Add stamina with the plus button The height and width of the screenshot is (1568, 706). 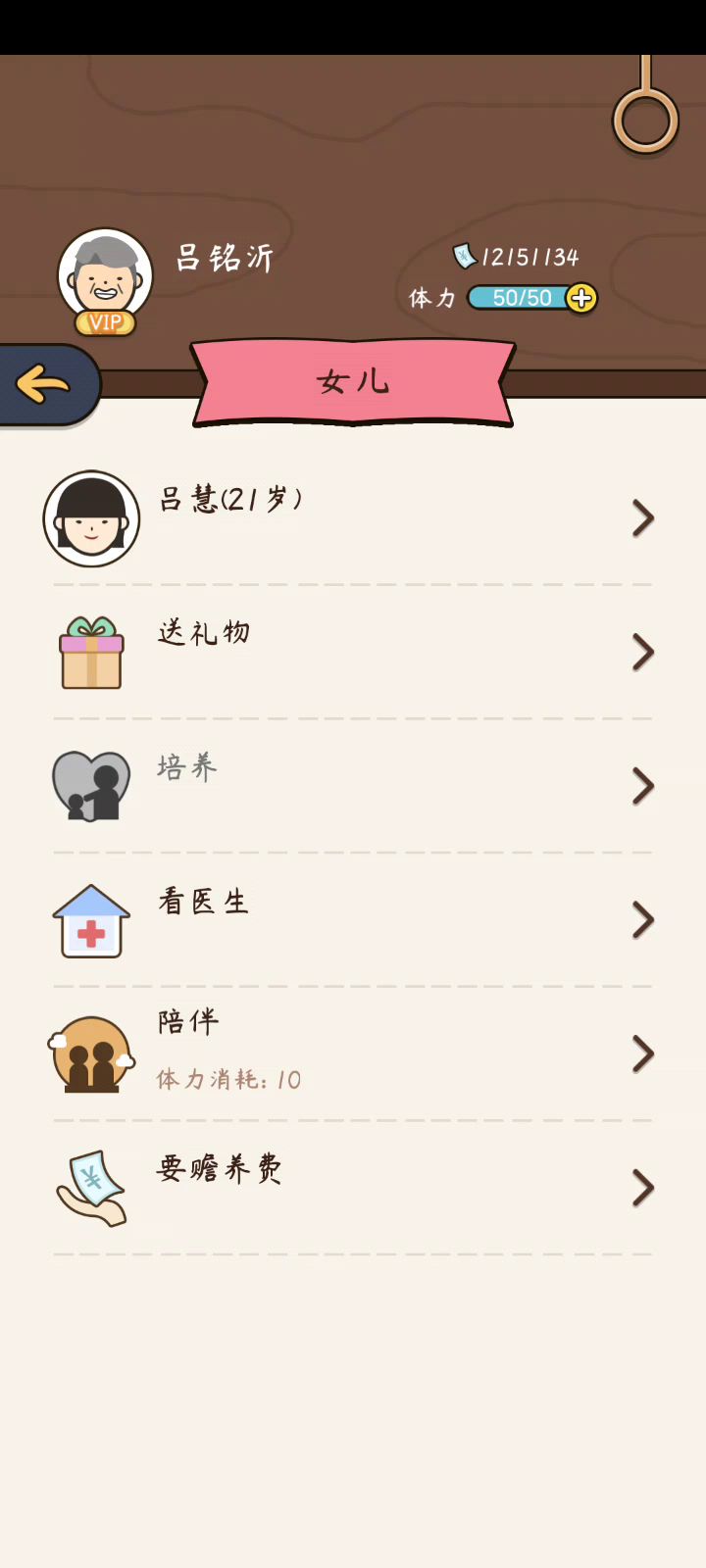coord(581,298)
